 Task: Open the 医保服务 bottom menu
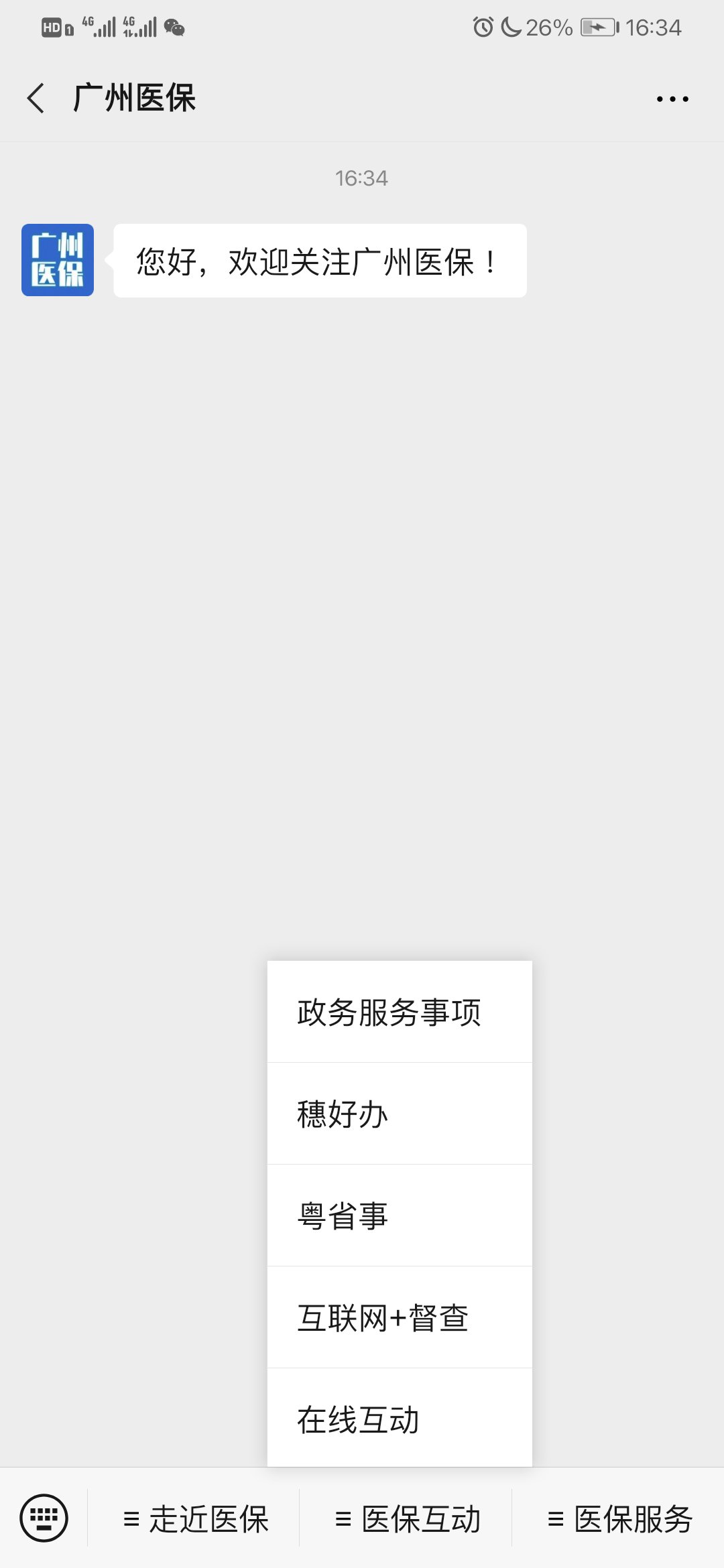pyautogui.click(x=618, y=1518)
